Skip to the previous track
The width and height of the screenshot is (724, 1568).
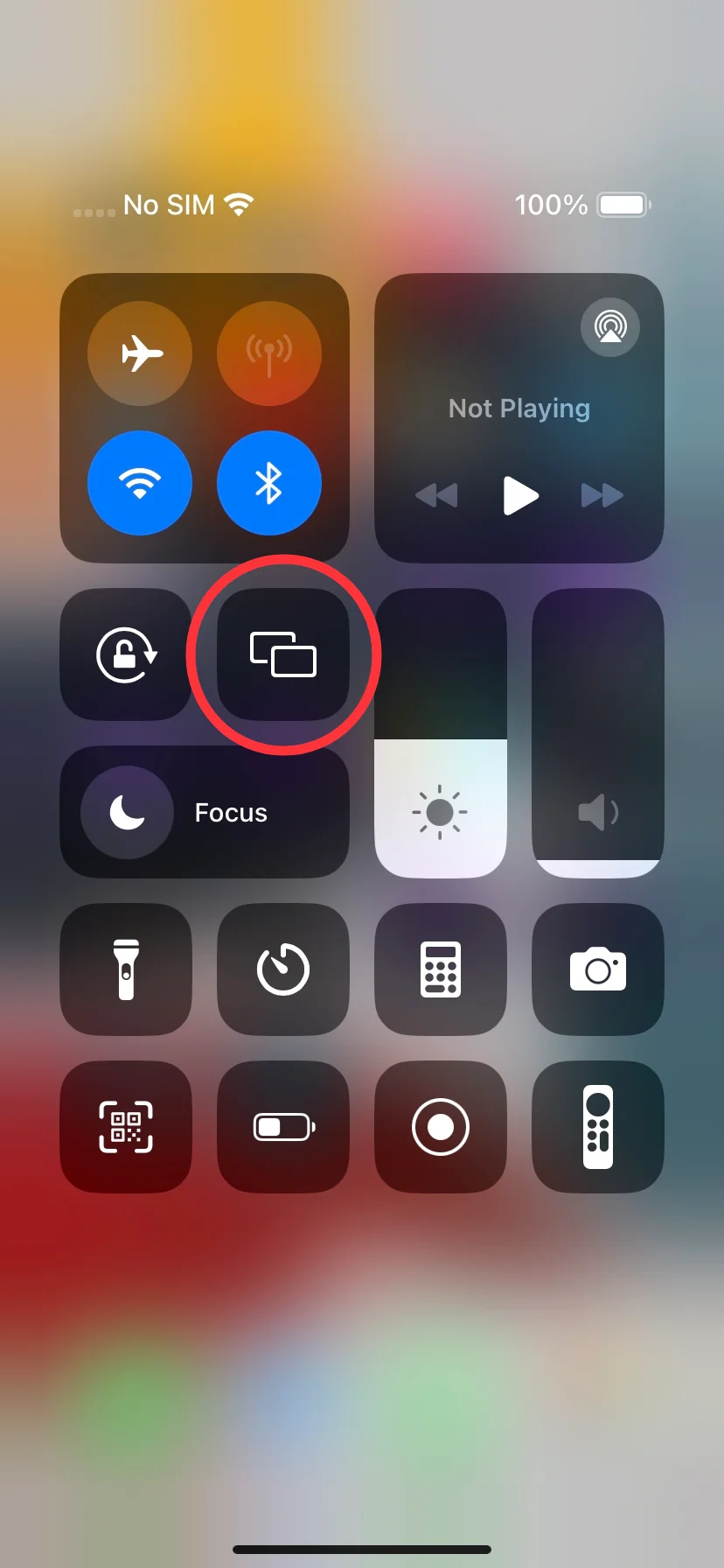click(436, 495)
